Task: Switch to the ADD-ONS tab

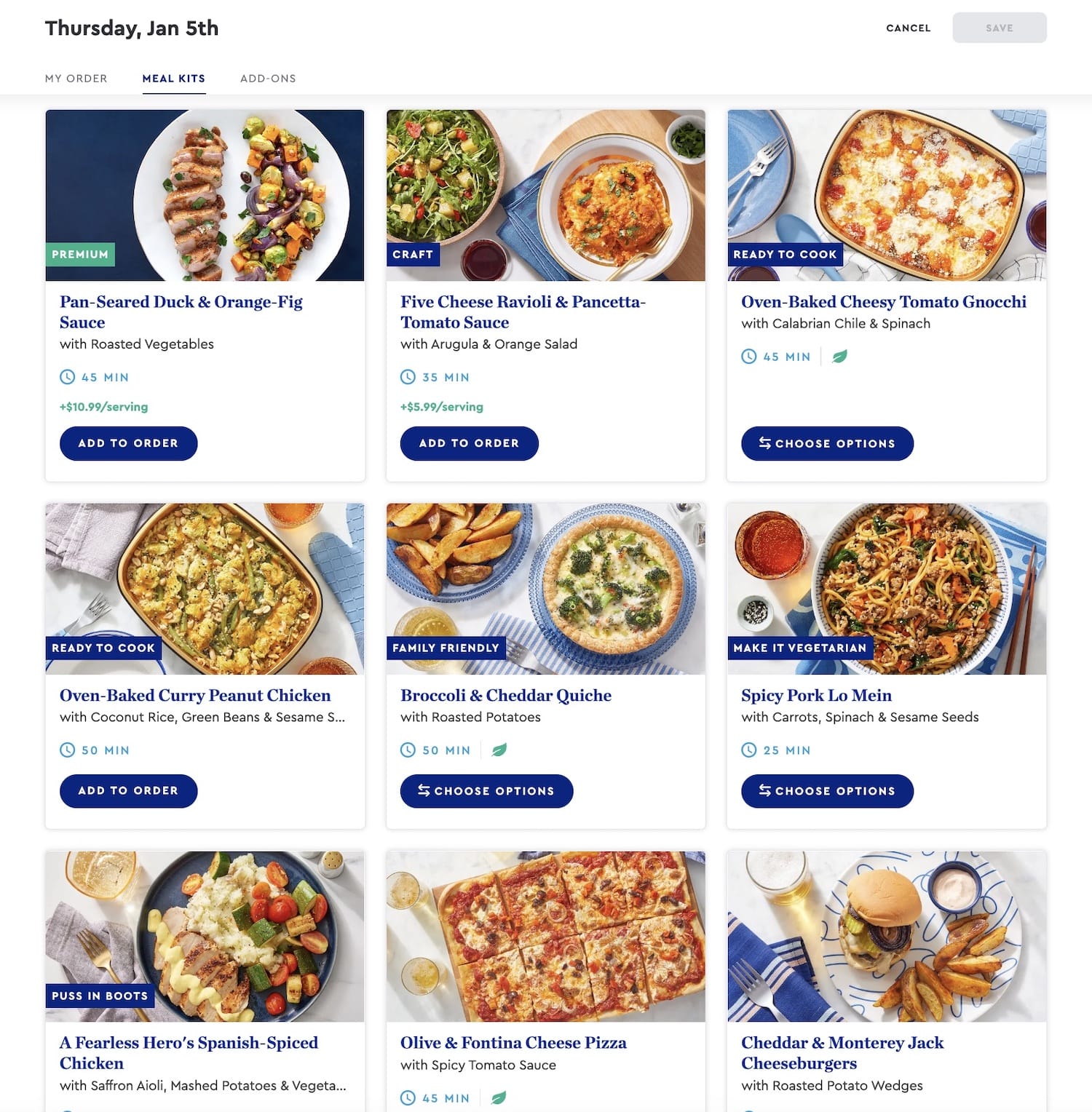Action: click(x=267, y=78)
